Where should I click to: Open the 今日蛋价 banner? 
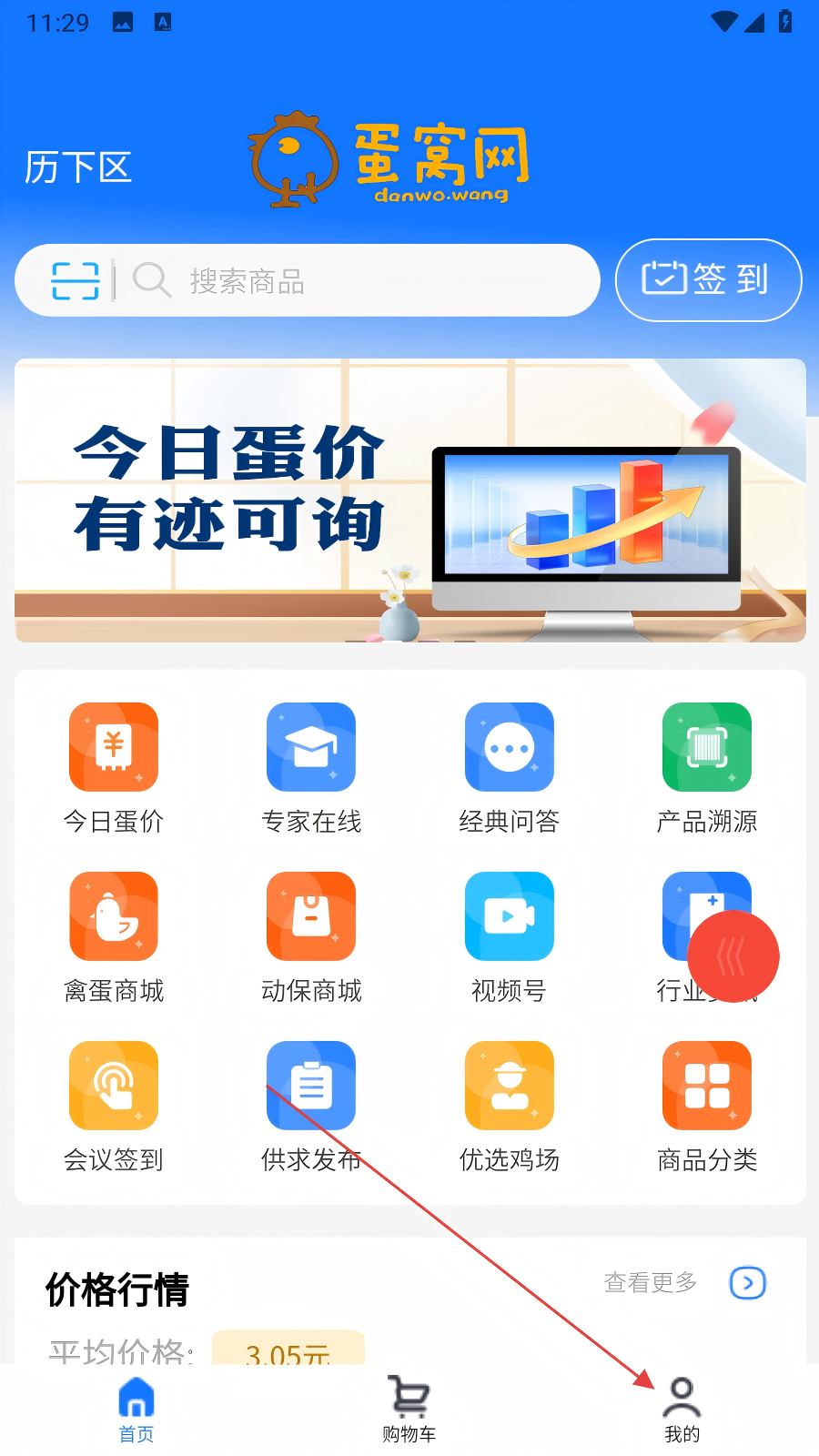[409, 500]
